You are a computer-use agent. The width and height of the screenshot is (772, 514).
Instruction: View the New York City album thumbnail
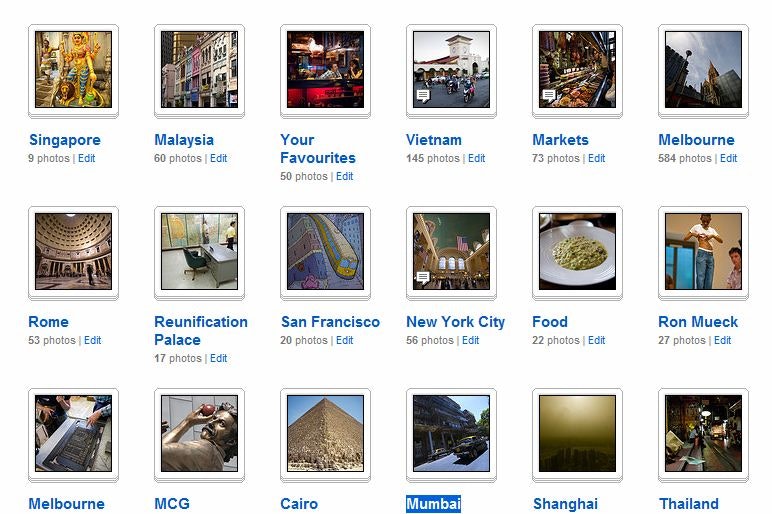click(x=451, y=251)
